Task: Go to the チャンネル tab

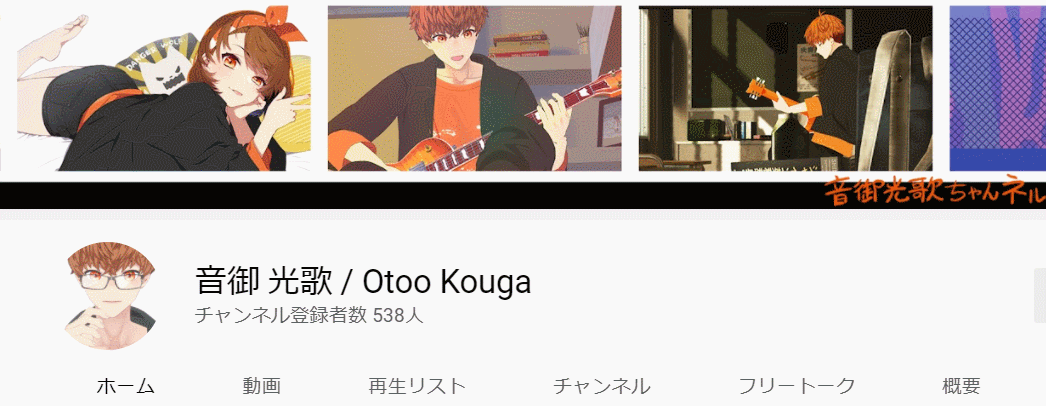Action: tap(601, 386)
